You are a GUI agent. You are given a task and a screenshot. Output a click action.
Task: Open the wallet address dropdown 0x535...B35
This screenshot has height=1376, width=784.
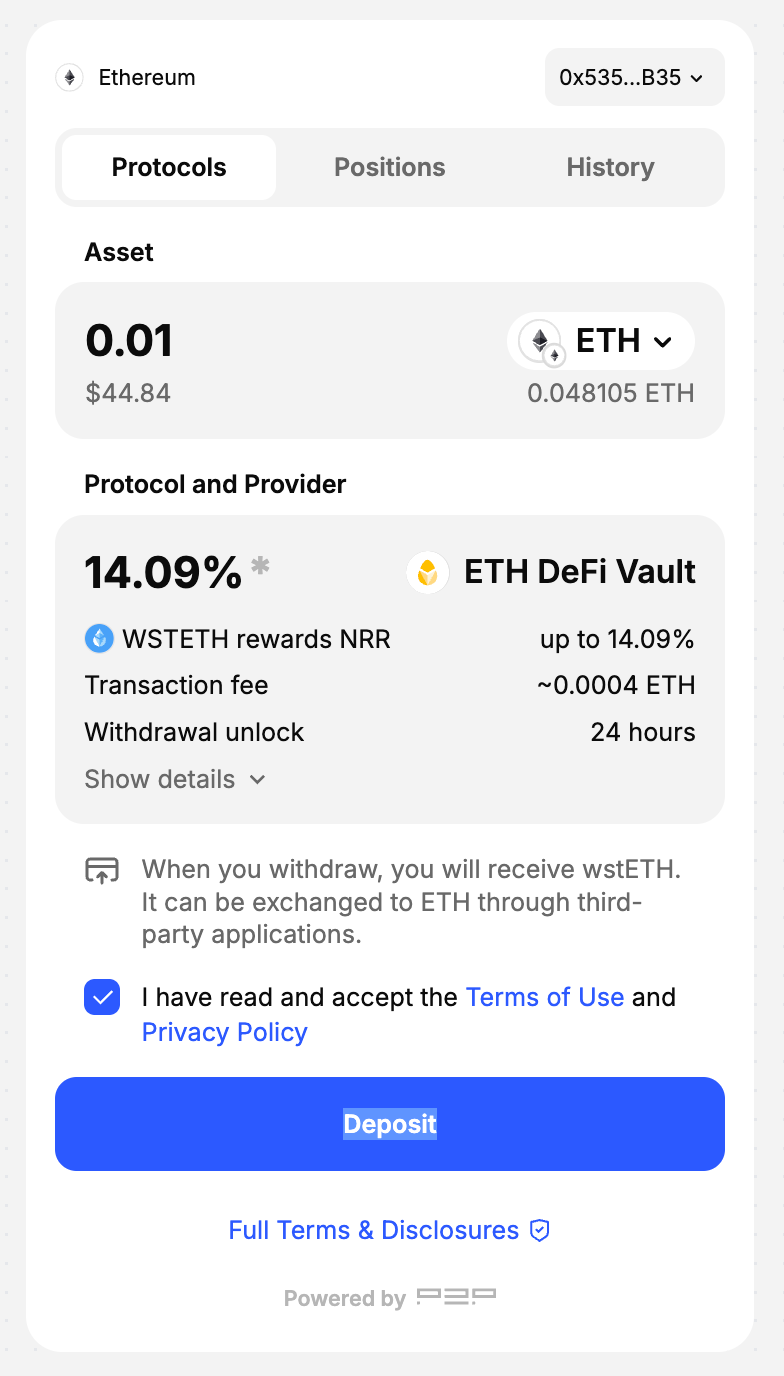pyautogui.click(x=634, y=77)
